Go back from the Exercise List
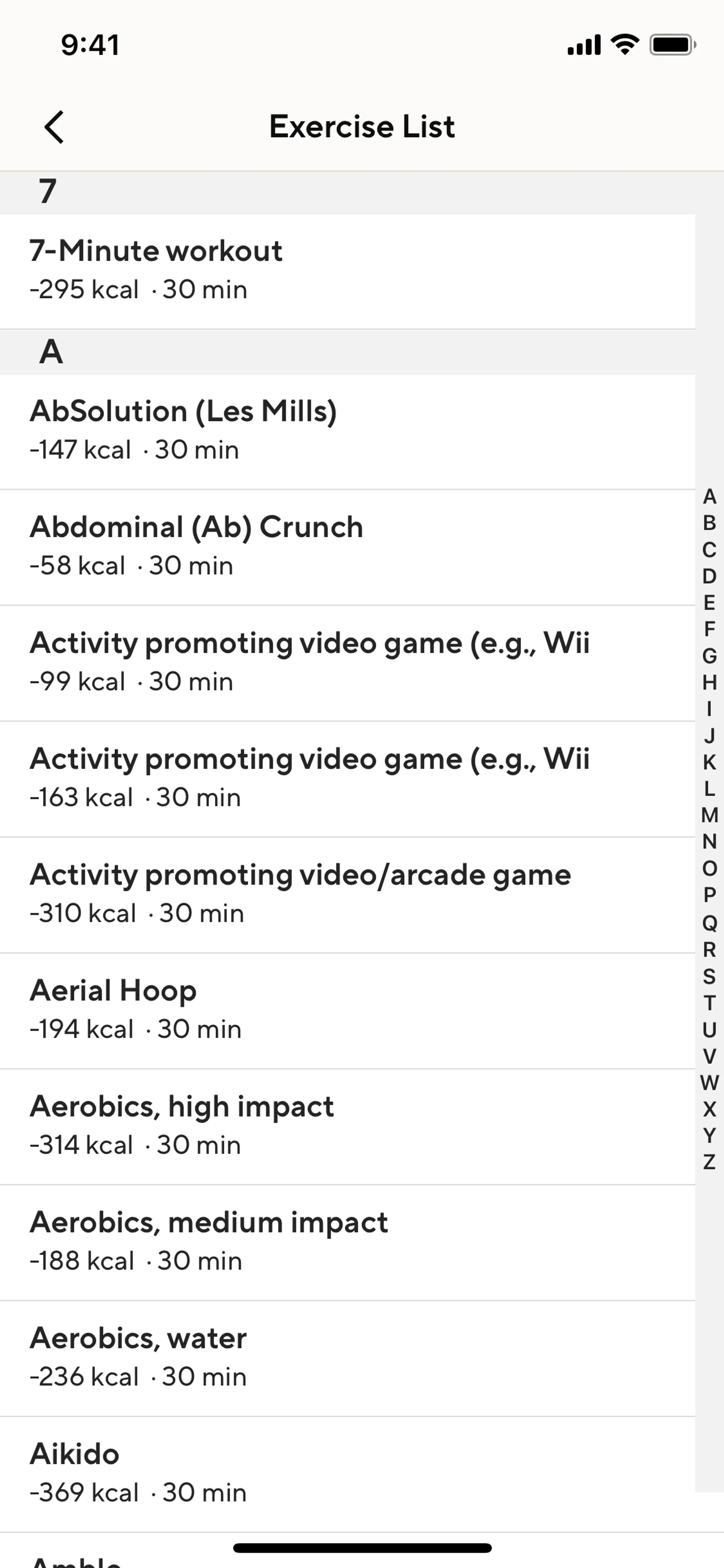 54,127
